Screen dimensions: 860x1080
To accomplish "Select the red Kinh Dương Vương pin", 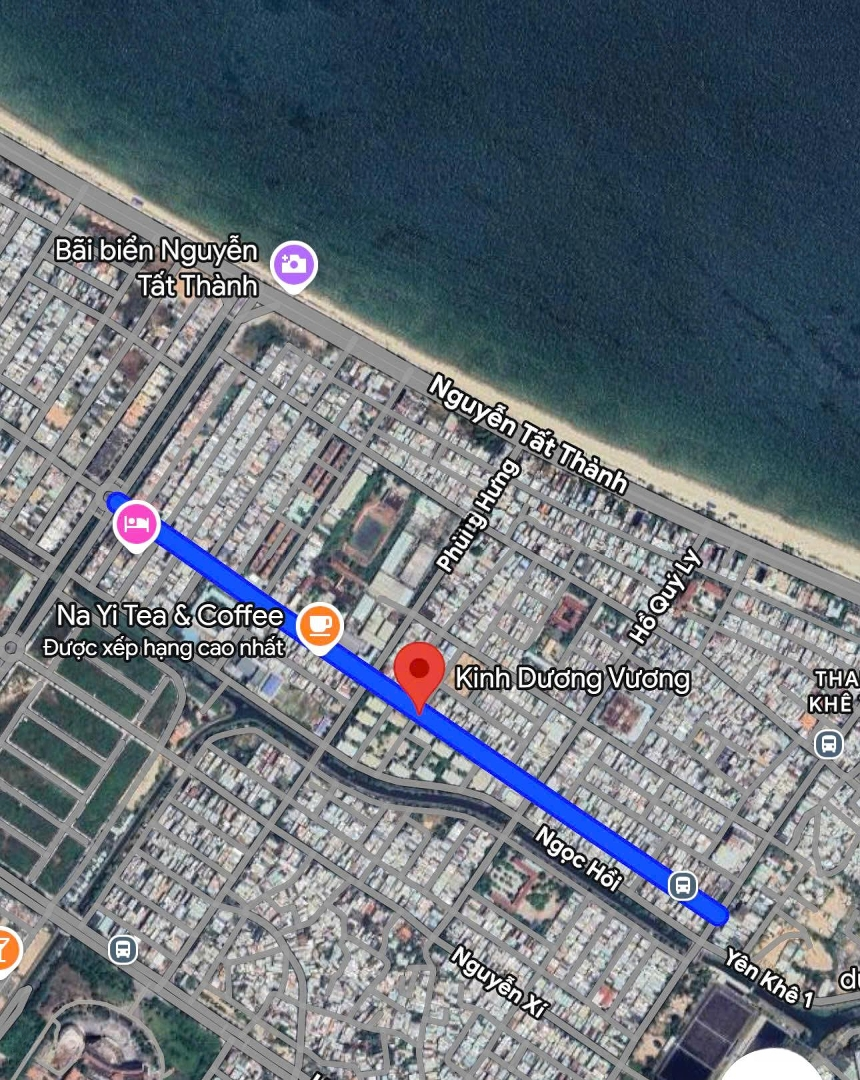I will pyautogui.click(x=419, y=671).
